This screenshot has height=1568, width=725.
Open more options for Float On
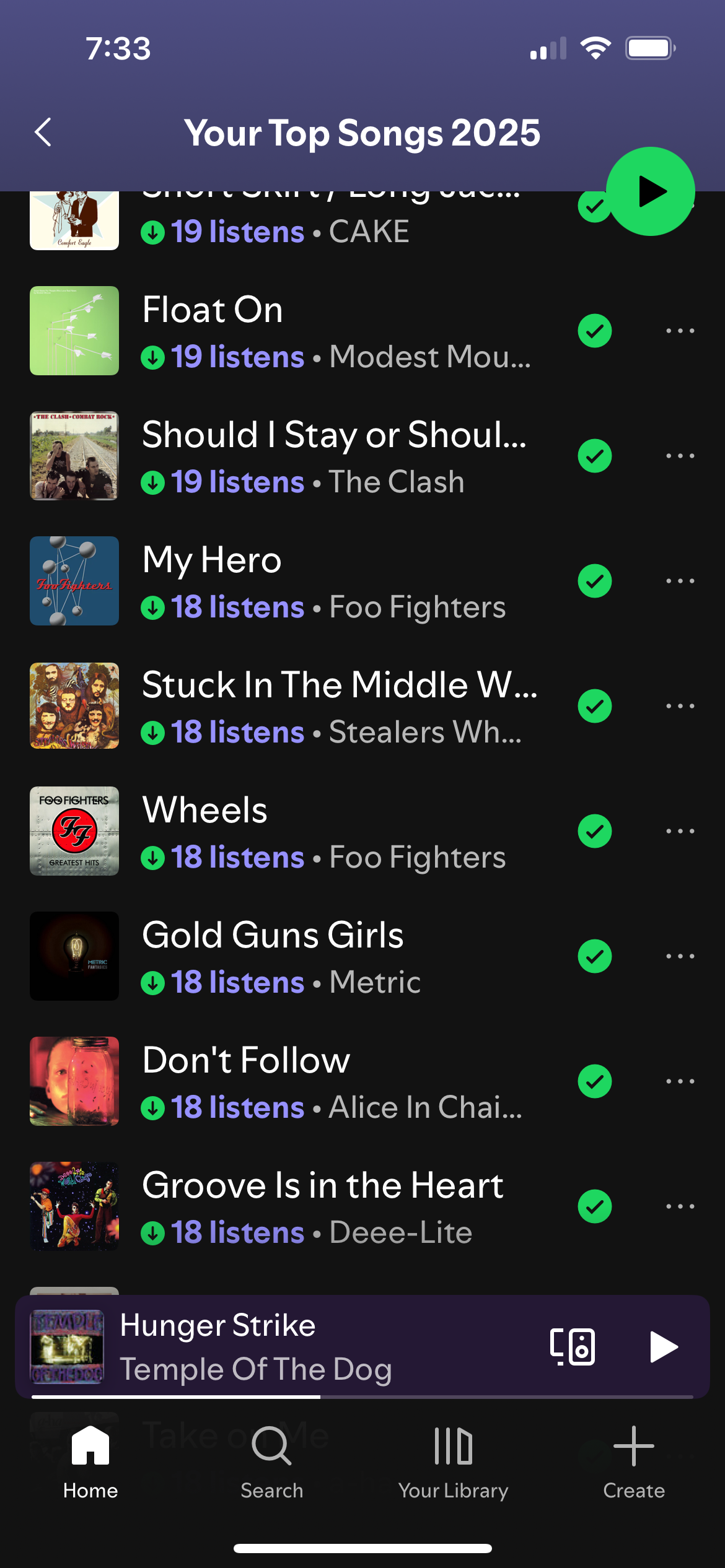[680, 331]
